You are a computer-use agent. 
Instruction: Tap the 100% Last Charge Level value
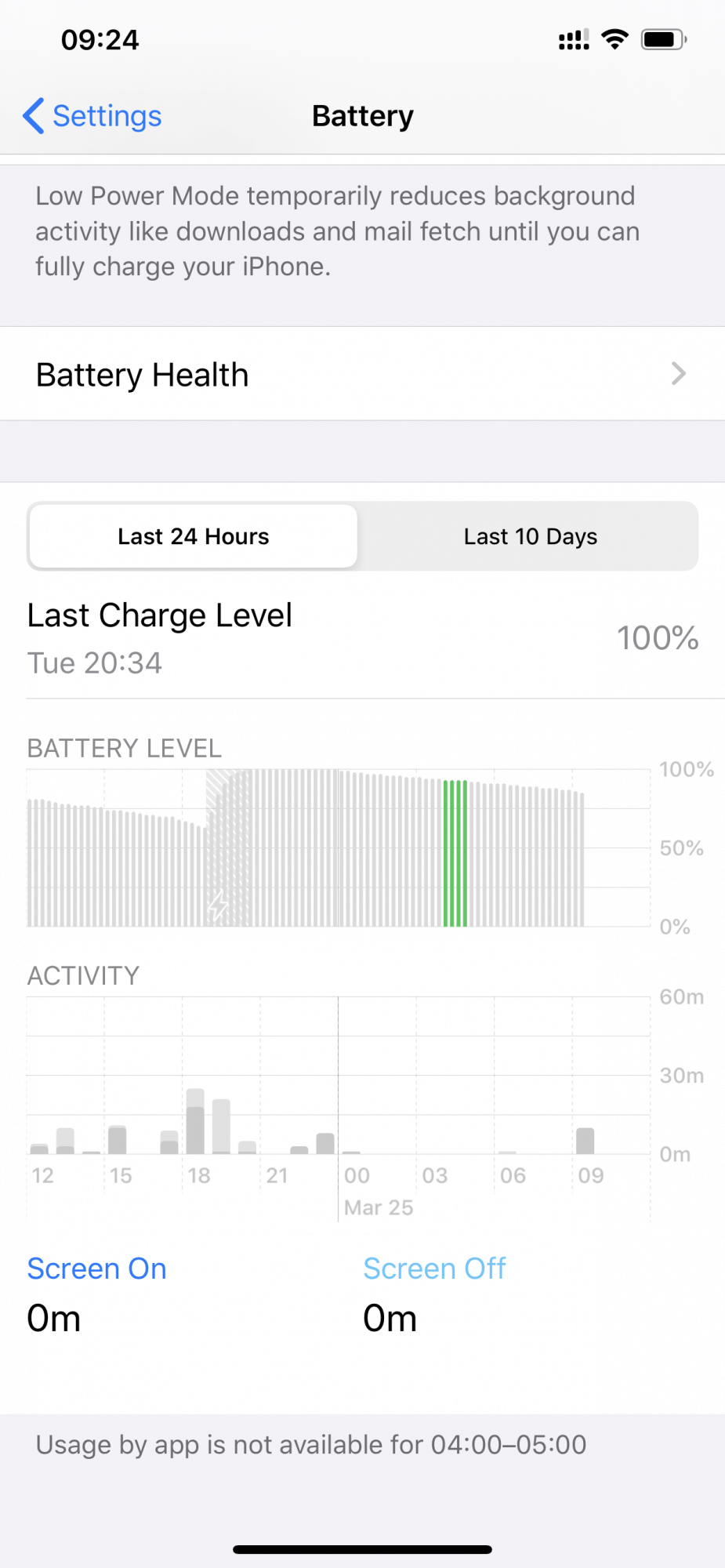tap(658, 638)
